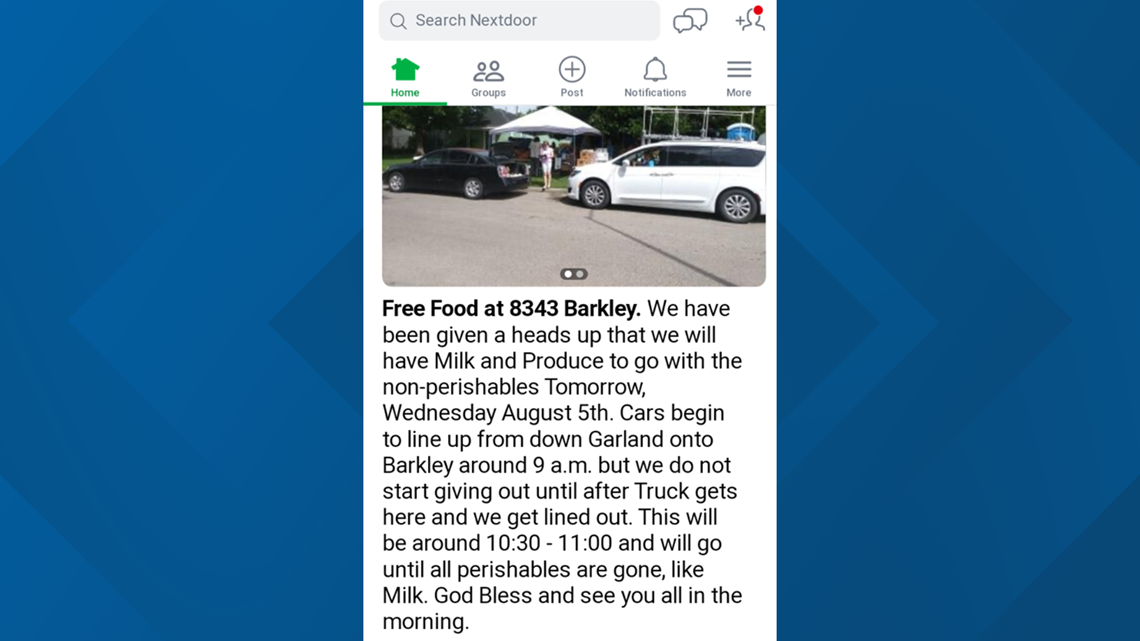Viewport: 1140px width, 641px height.
Task: Open the messages chat icon
Action: pos(690,21)
